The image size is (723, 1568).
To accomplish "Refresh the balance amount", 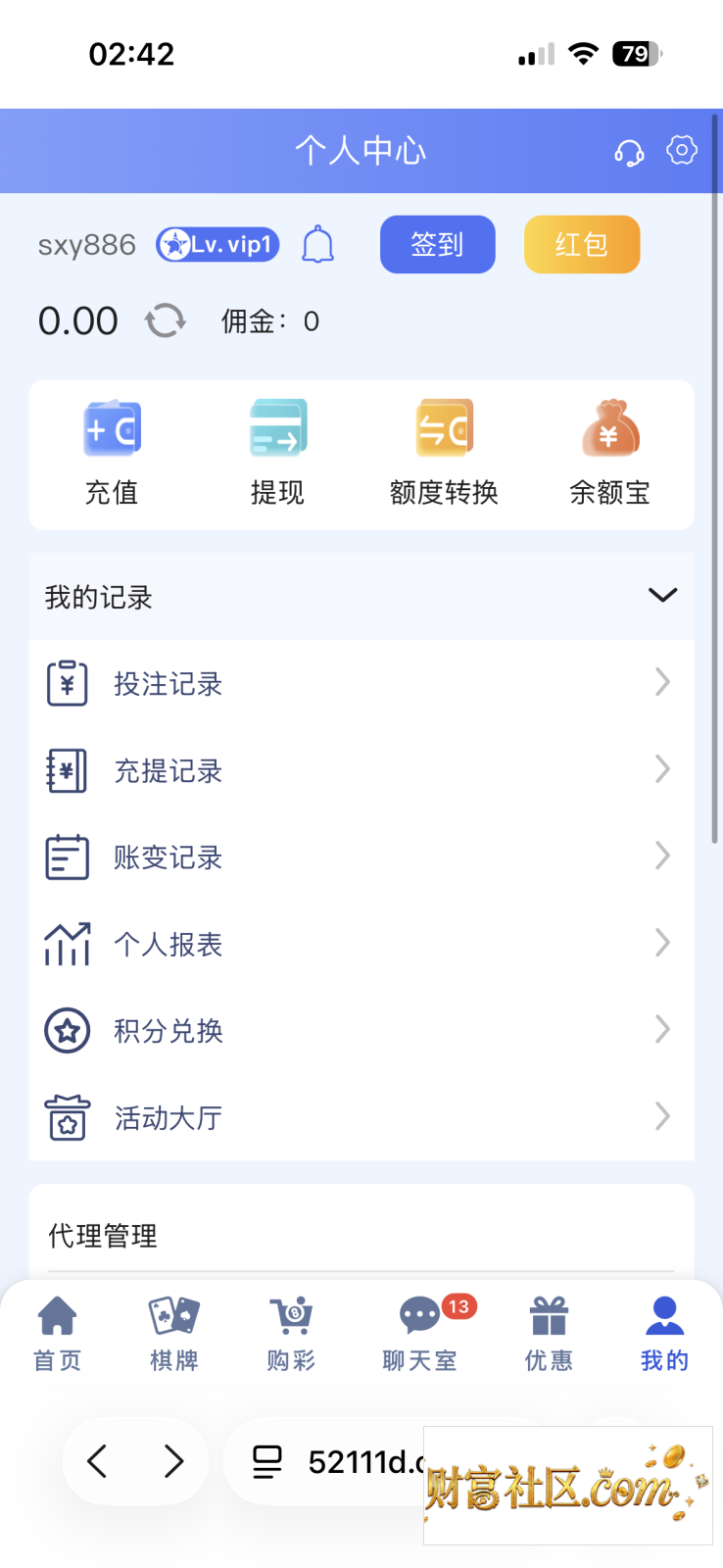I will click(x=165, y=320).
